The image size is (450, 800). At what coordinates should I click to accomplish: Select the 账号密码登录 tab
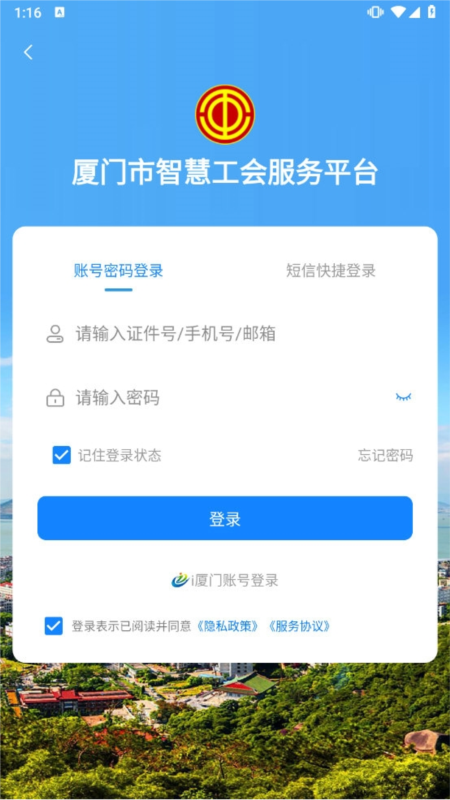tap(118, 271)
